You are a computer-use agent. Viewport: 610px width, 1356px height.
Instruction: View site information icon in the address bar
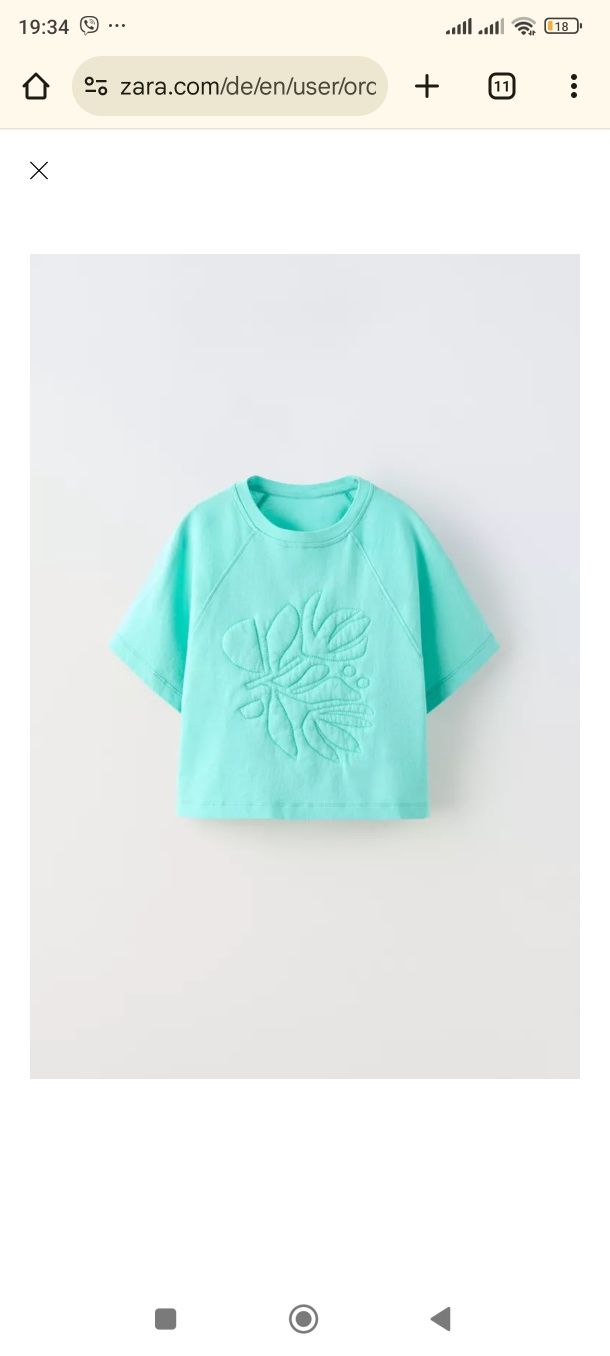96,87
